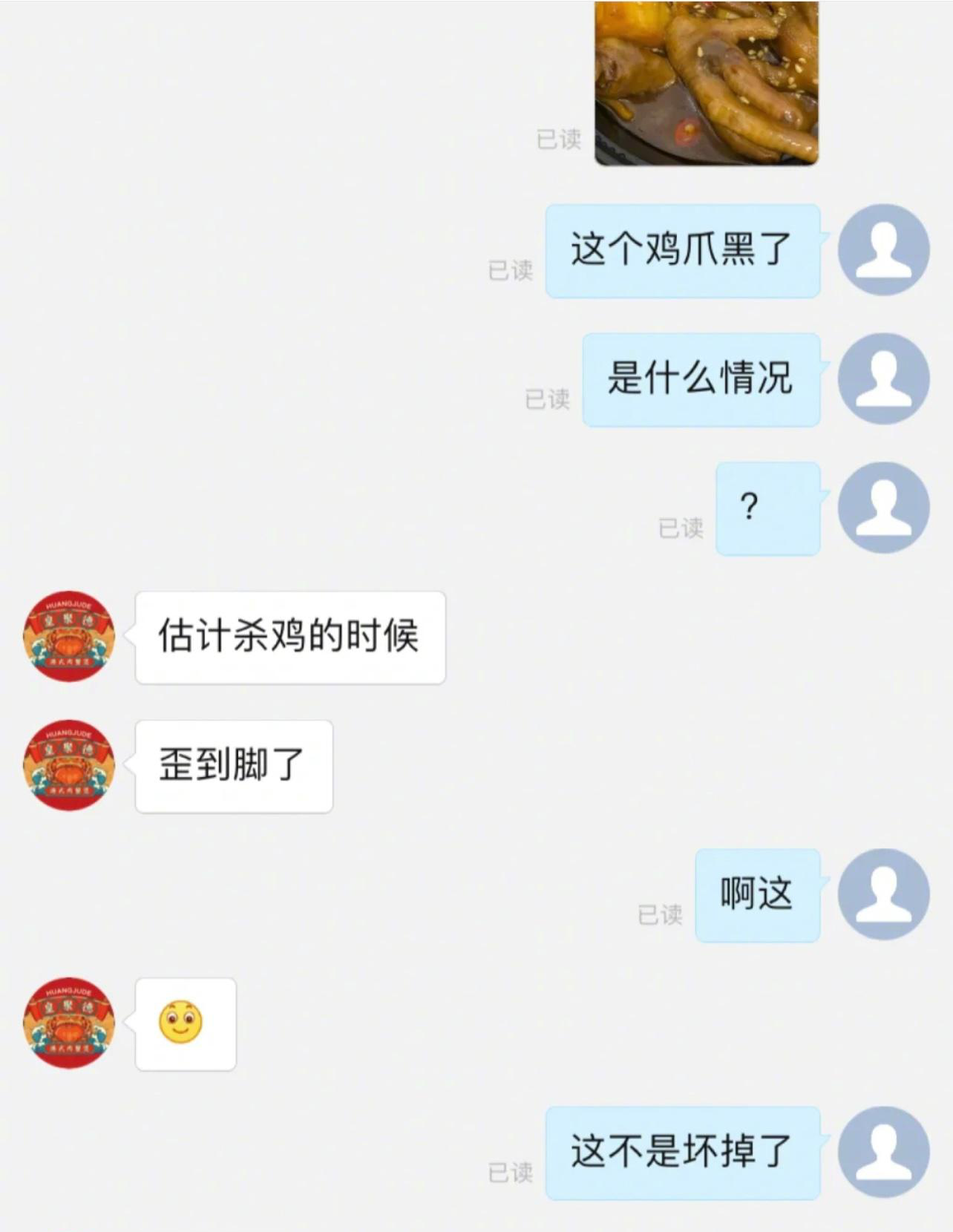Click the avatar next to '啊这'
The height and width of the screenshot is (1232, 953).
point(884,894)
